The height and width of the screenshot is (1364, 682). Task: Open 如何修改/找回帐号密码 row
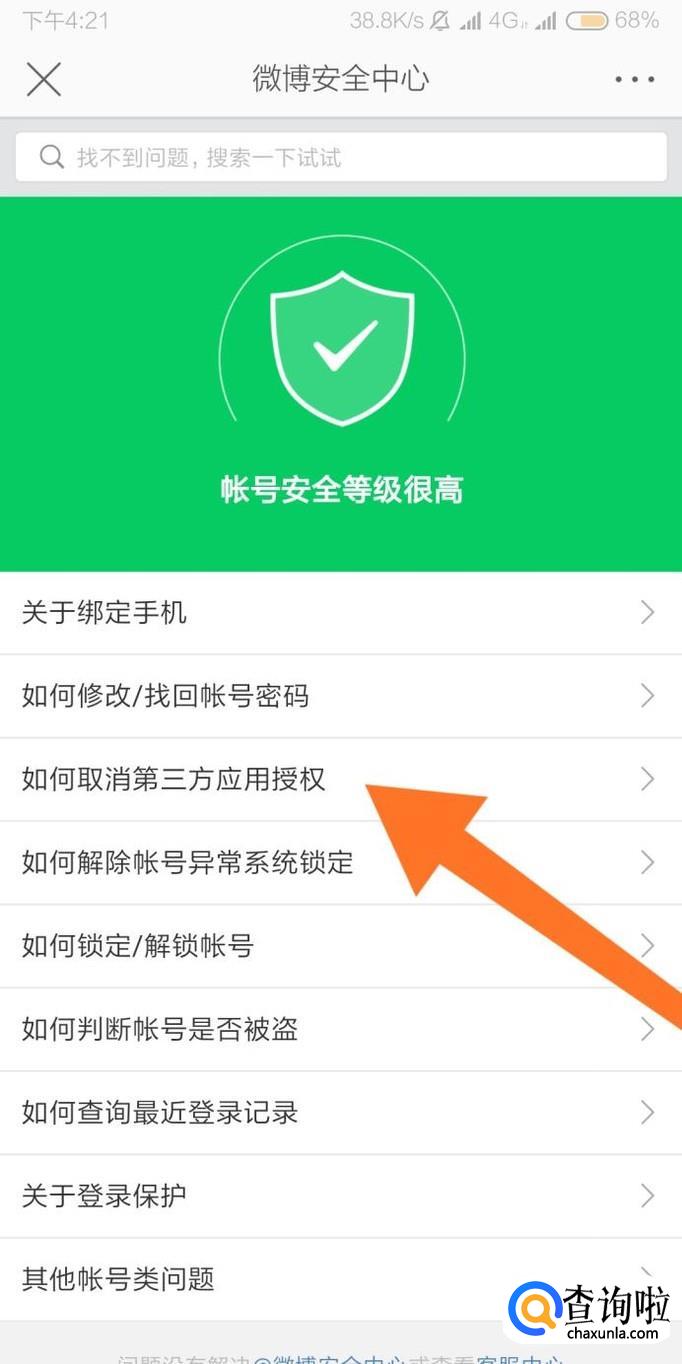300,696
